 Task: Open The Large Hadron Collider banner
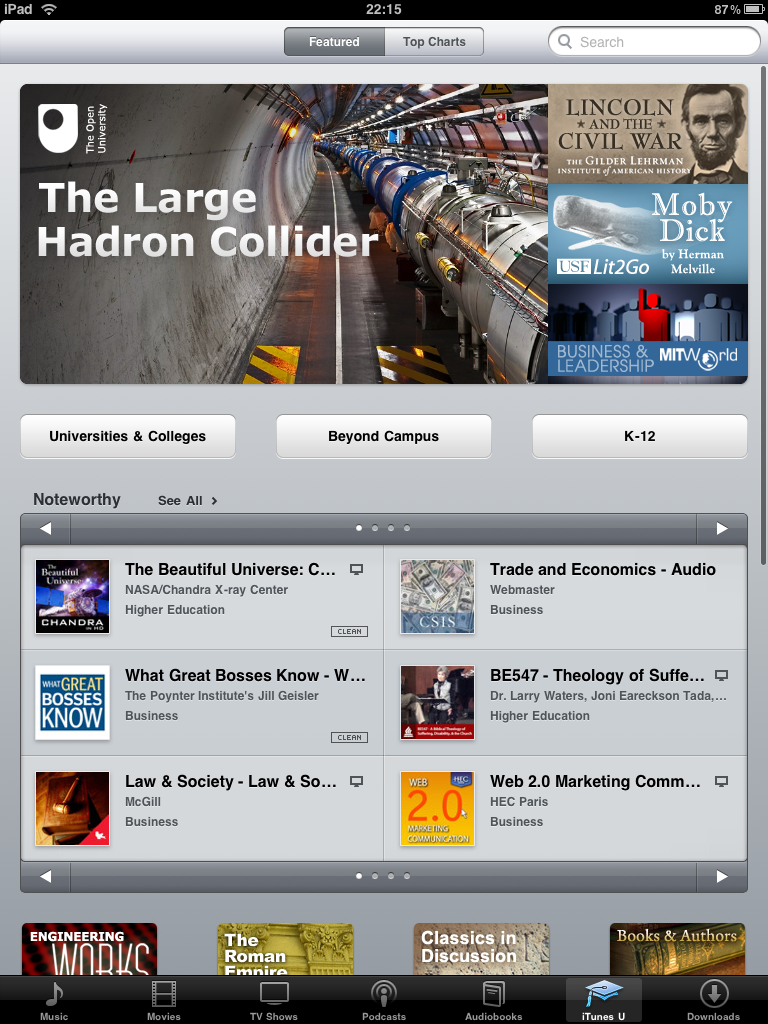pyautogui.click(x=284, y=234)
